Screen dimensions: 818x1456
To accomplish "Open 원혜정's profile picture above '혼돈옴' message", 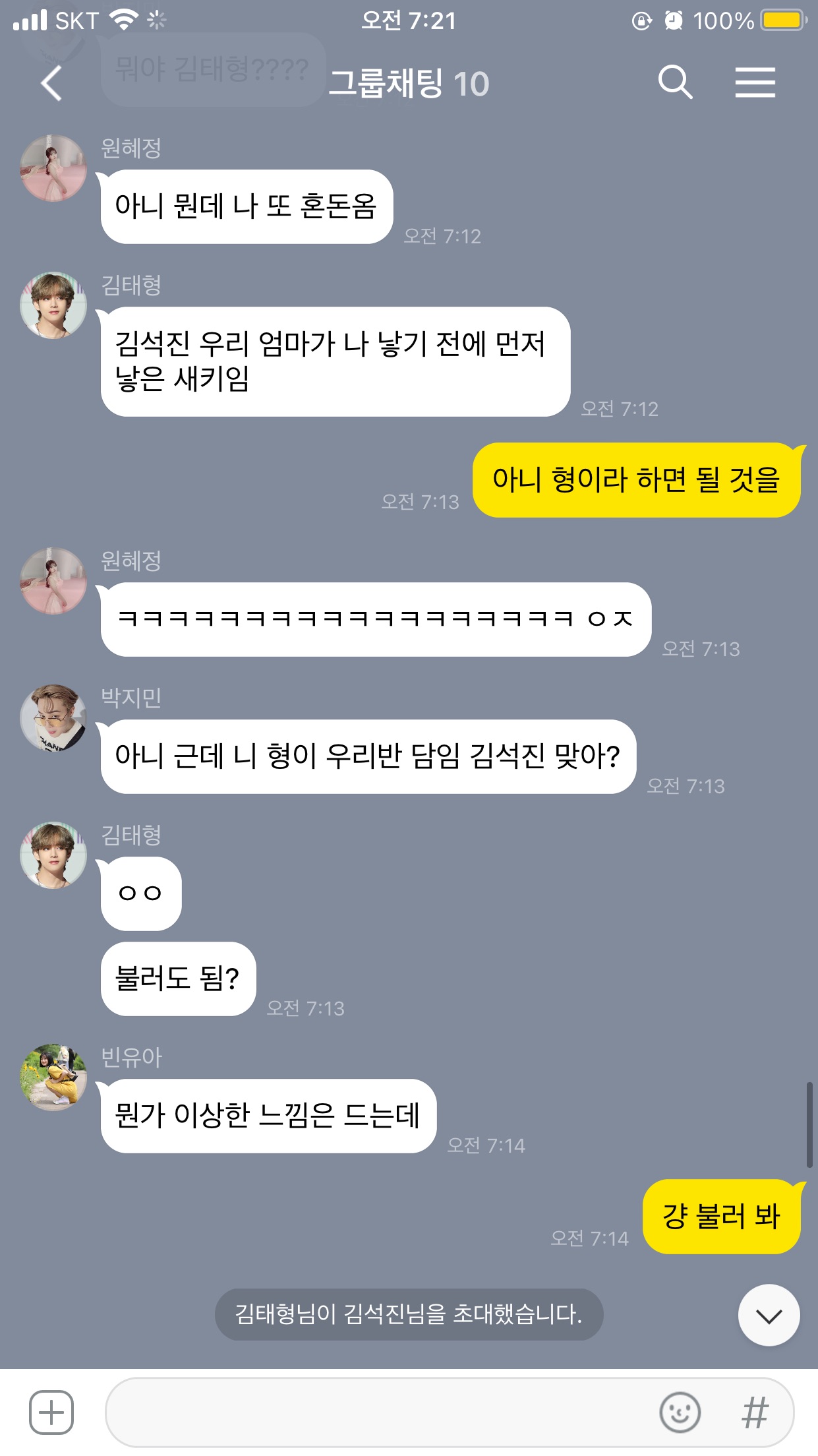I will click(53, 168).
